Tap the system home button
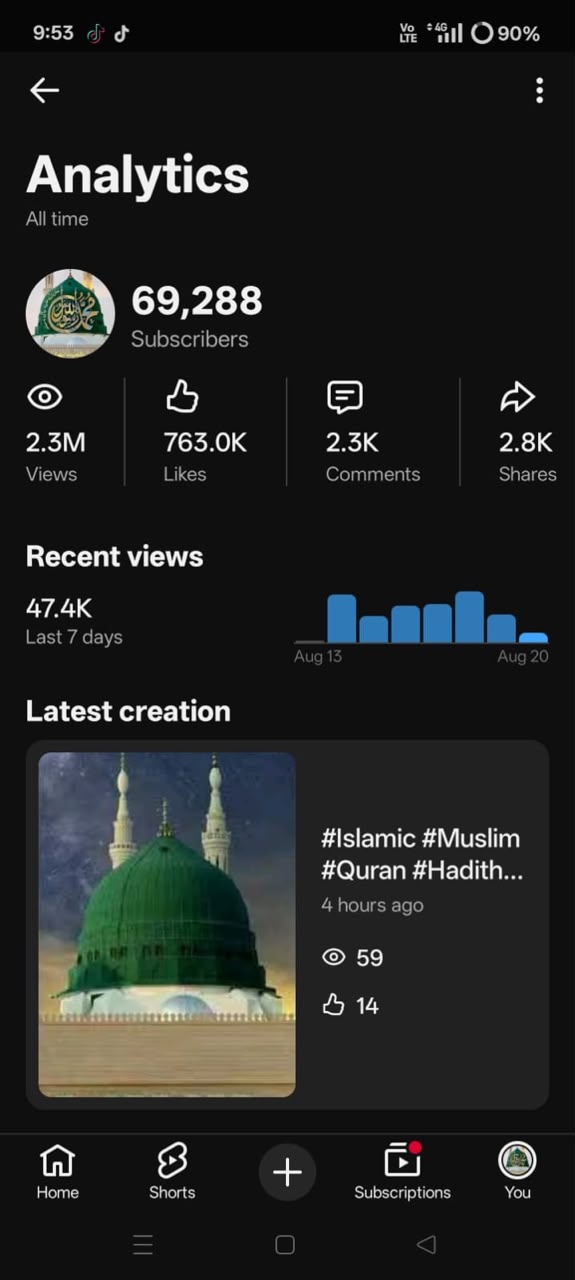This screenshot has width=575, height=1280. 285,1244
